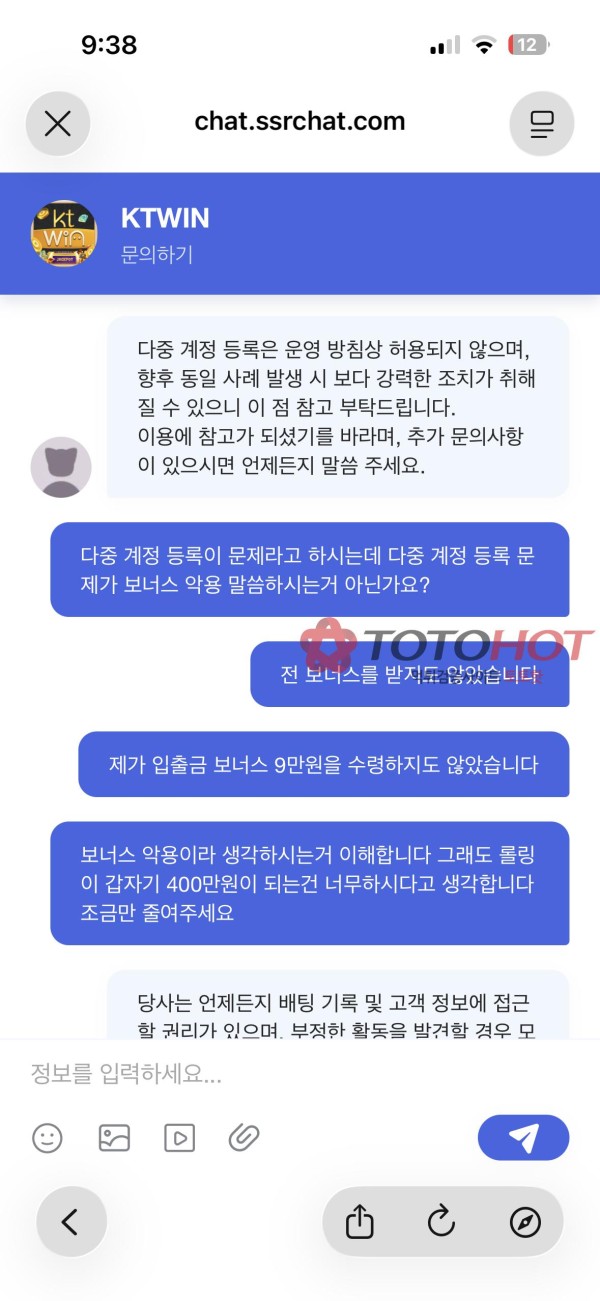Attach a video to the chat

(x=179, y=1137)
